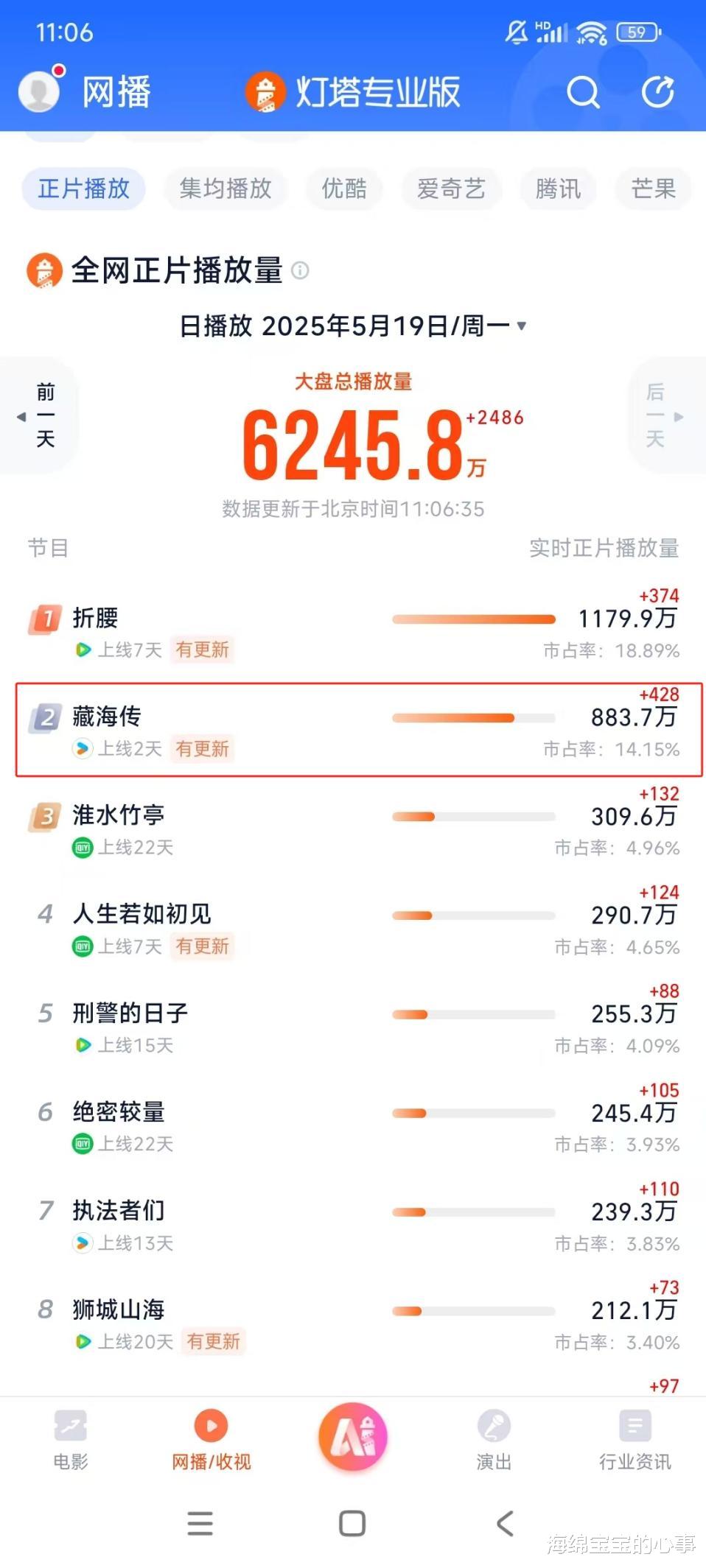Tap the iQiyi icon under 淮水竹亭
The image size is (706, 1568).
point(81,848)
